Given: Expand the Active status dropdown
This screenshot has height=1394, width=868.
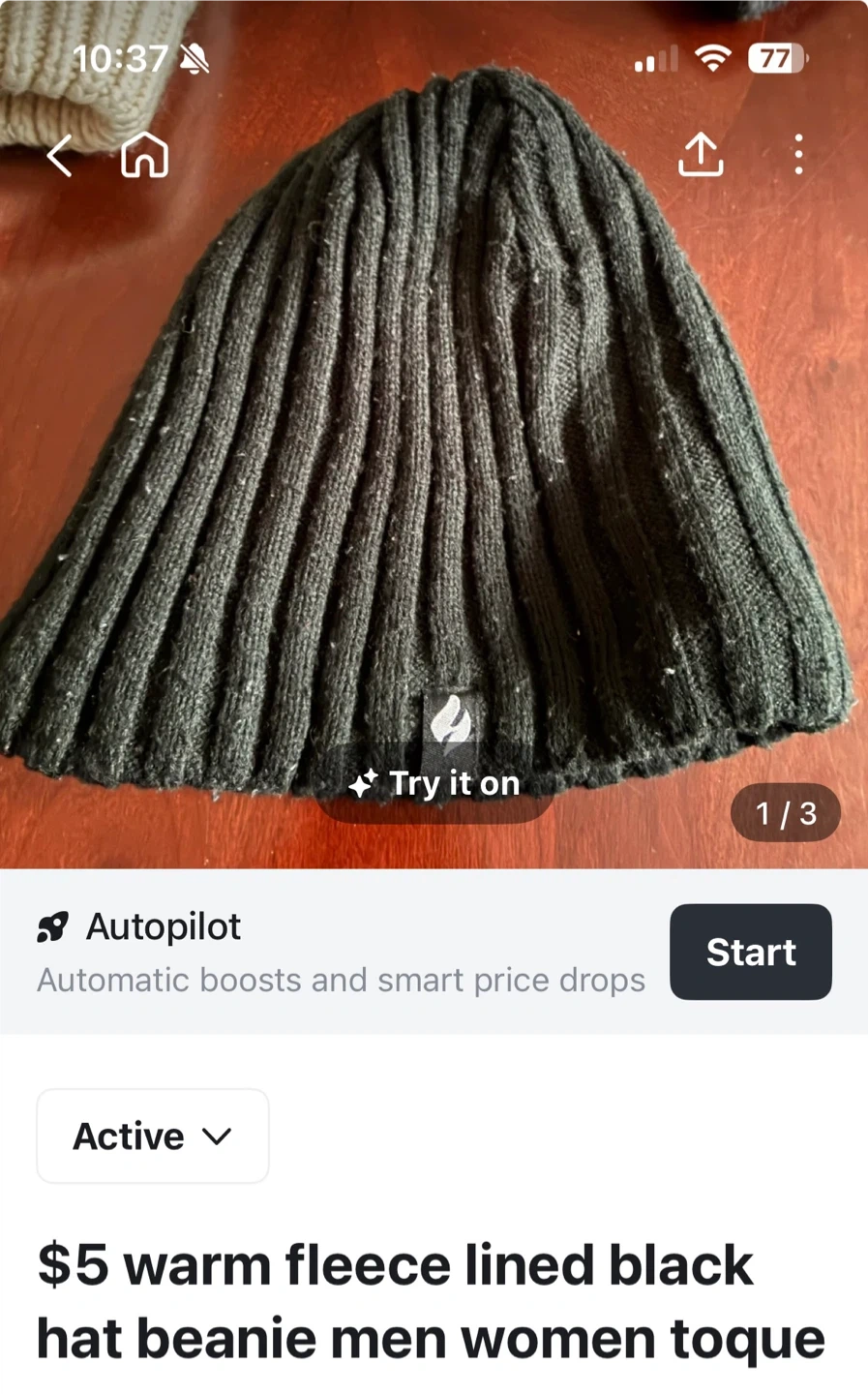Looking at the screenshot, I should coord(153,1136).
